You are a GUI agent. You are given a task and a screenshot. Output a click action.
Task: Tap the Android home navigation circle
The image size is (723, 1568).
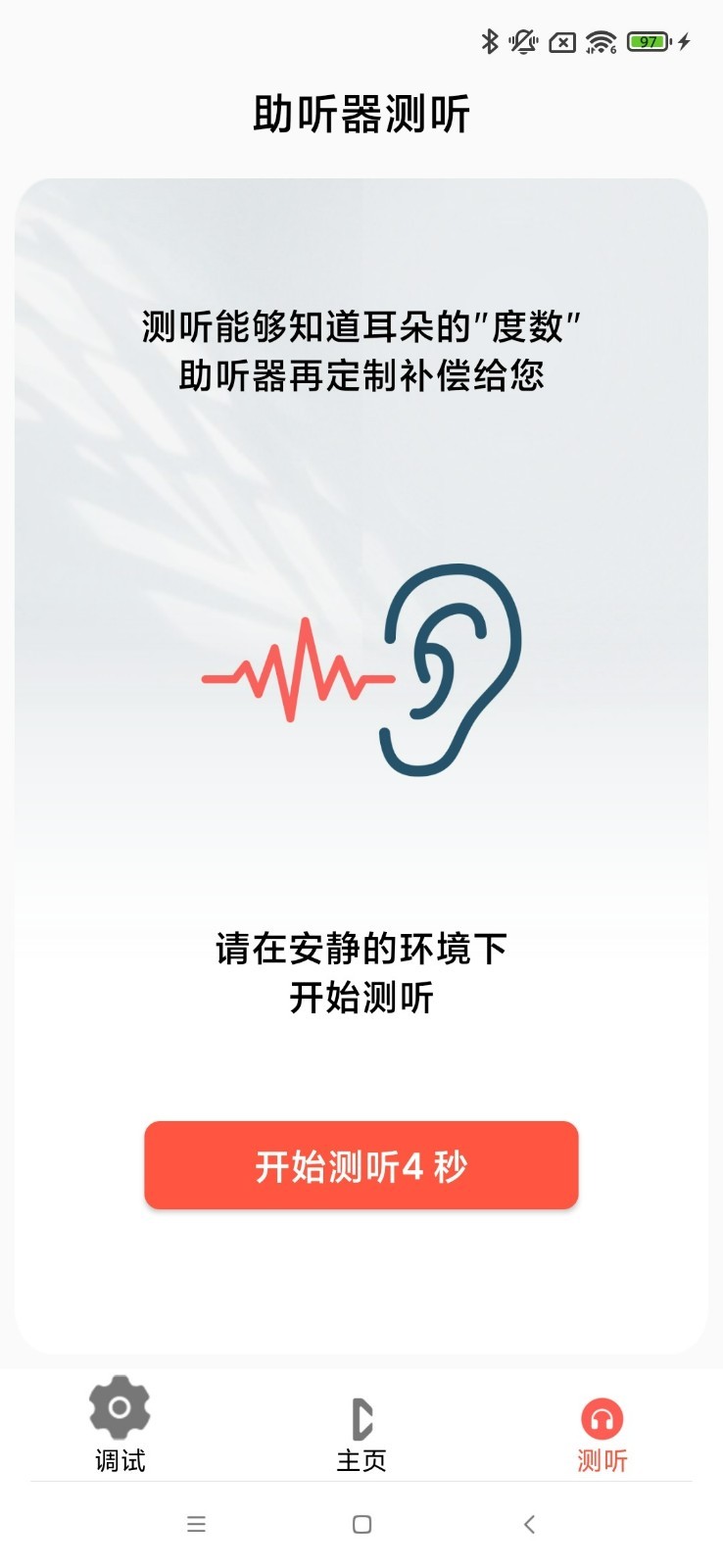coord(361,1525)
